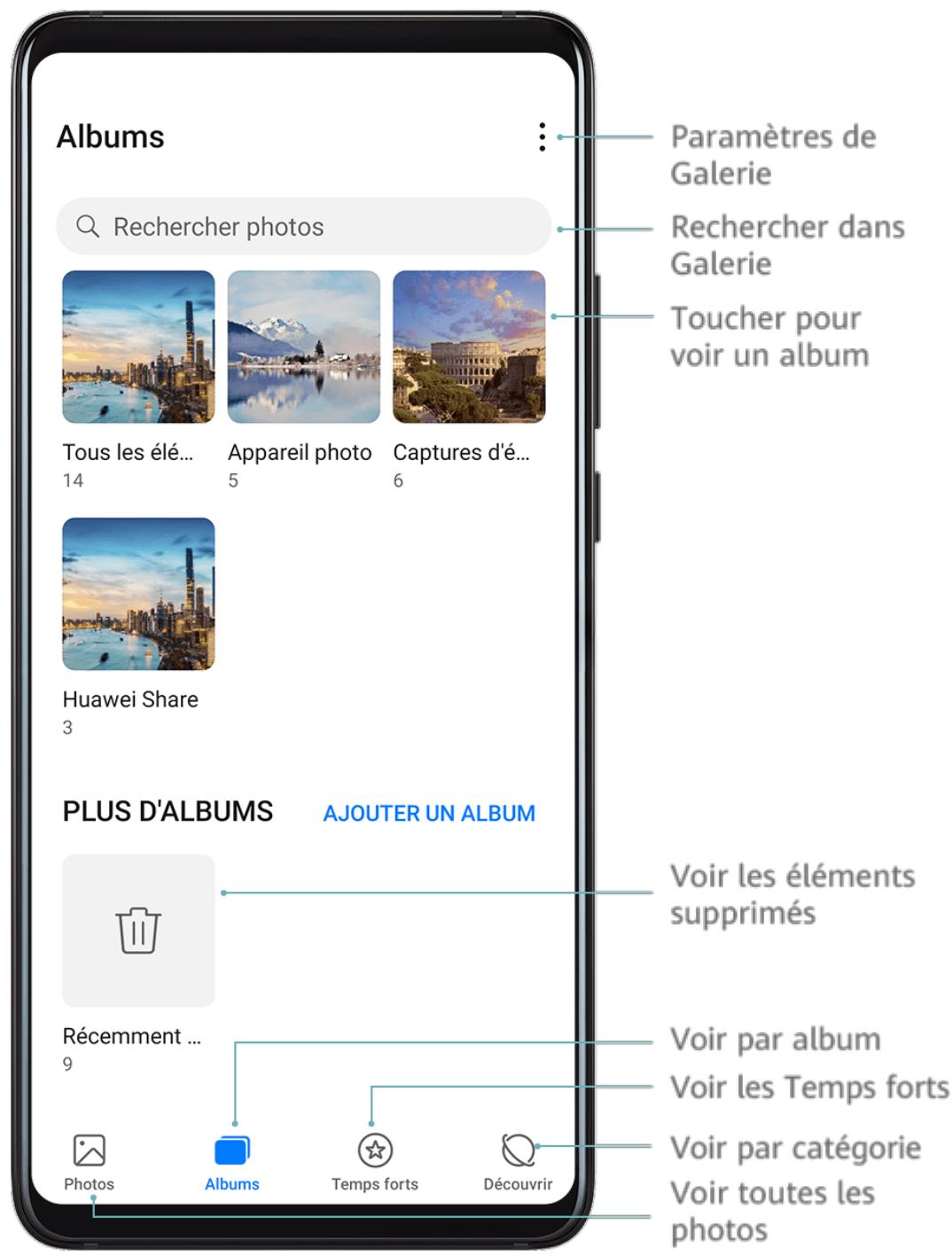Screen dimensions: 952x1256
Task: Open the Récemment supprimés album label
Action: point(134,1035)
